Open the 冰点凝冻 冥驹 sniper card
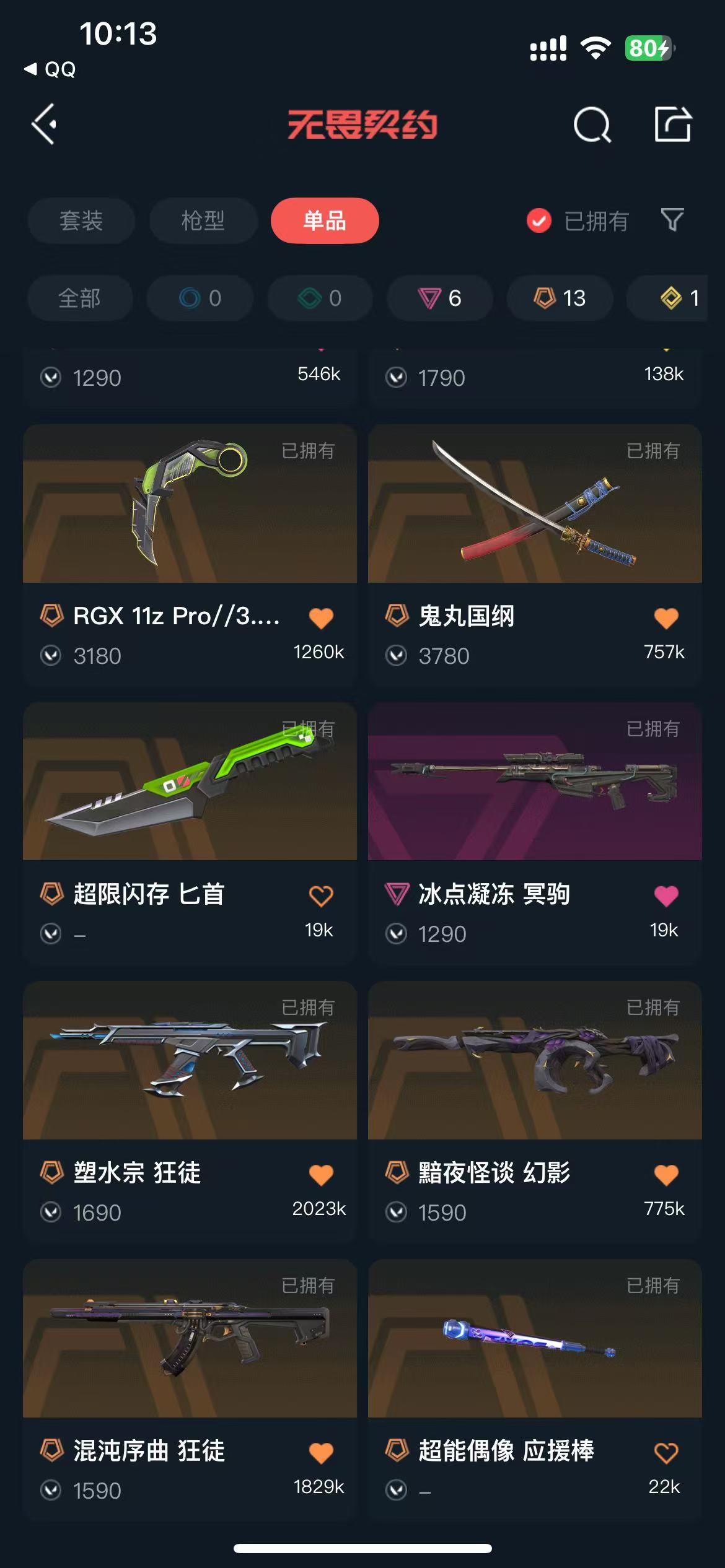Viewport: 725px width, 1568px height. pyautogui.click(x=535, y=782)
